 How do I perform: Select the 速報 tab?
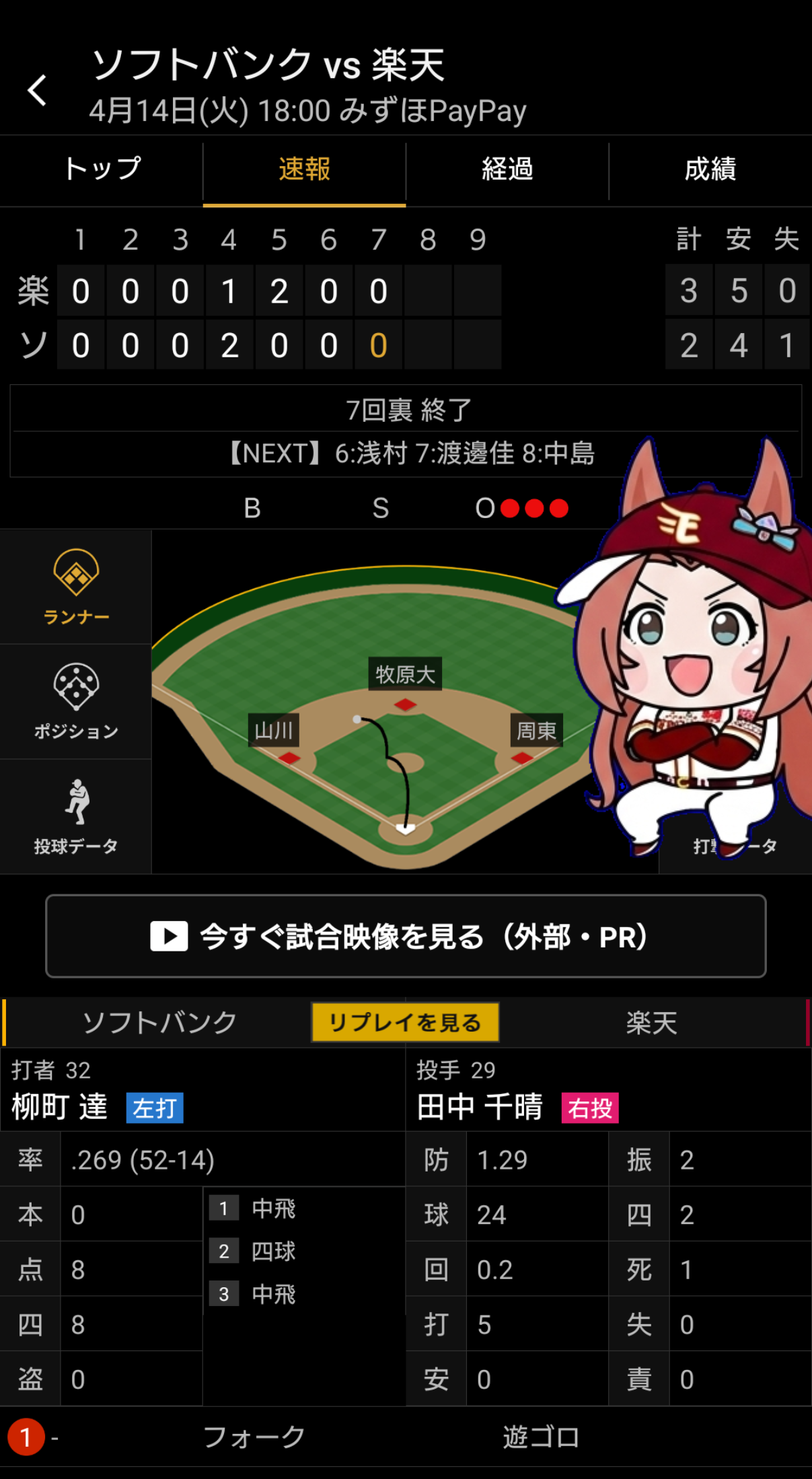tap(304, 169)
